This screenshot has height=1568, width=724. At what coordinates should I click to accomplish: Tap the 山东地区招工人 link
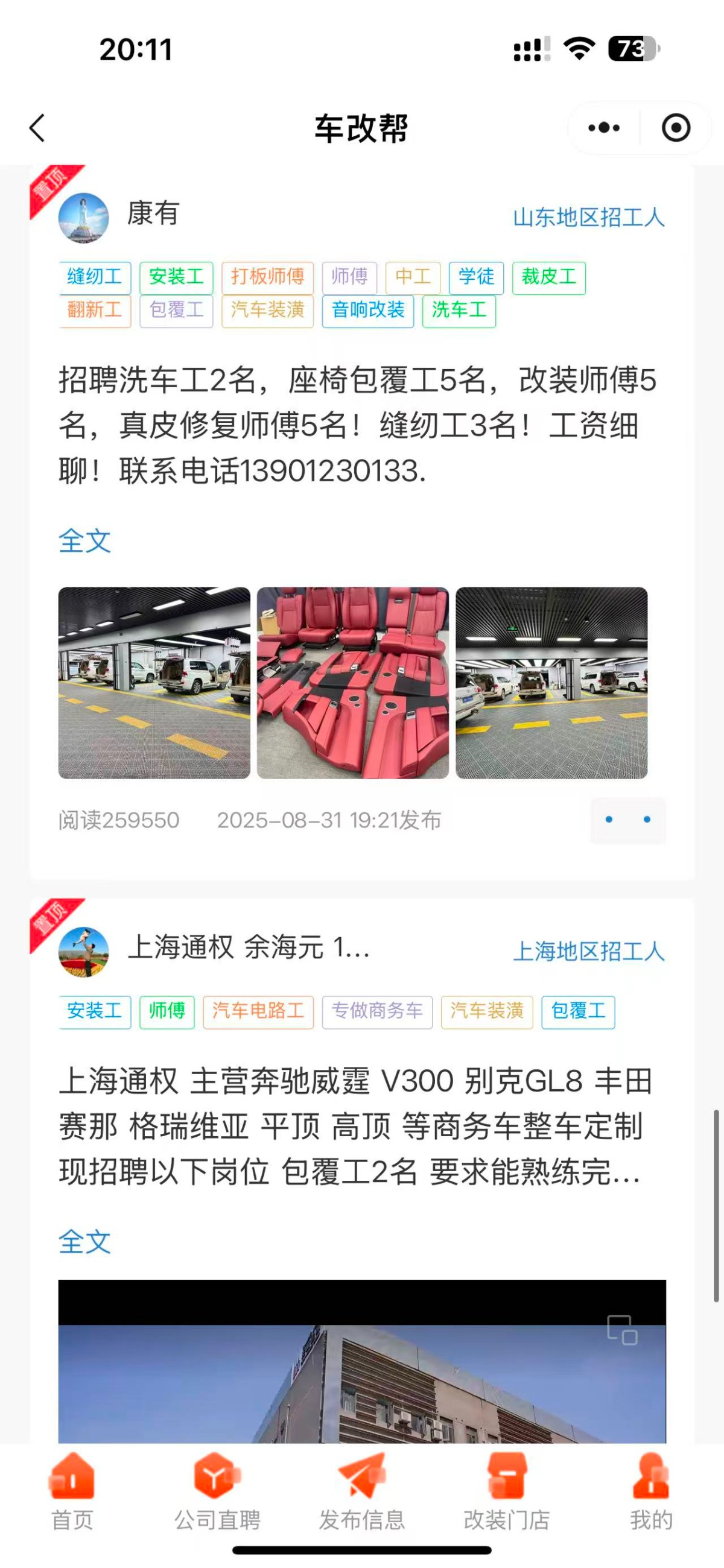588,217
